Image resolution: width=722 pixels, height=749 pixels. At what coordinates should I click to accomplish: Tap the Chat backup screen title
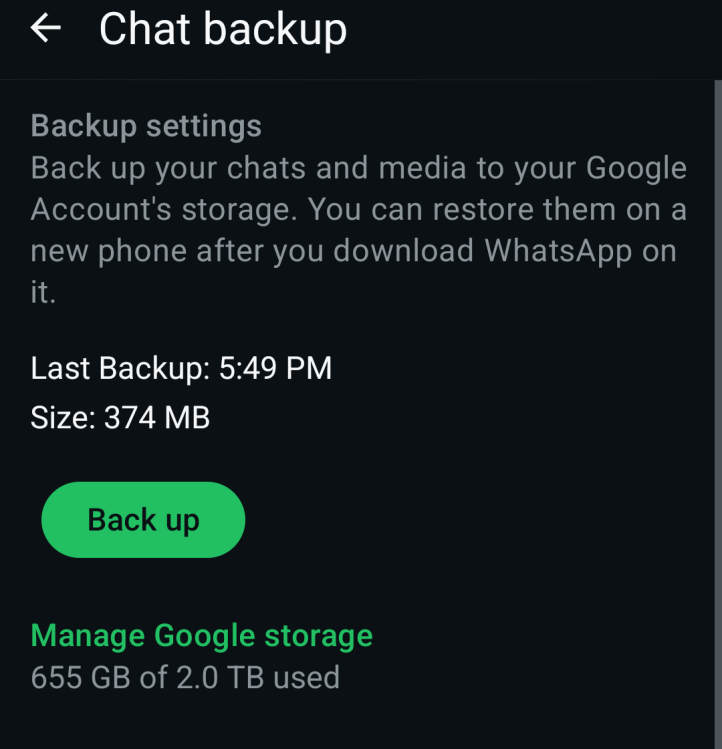(x=222, y=29)
